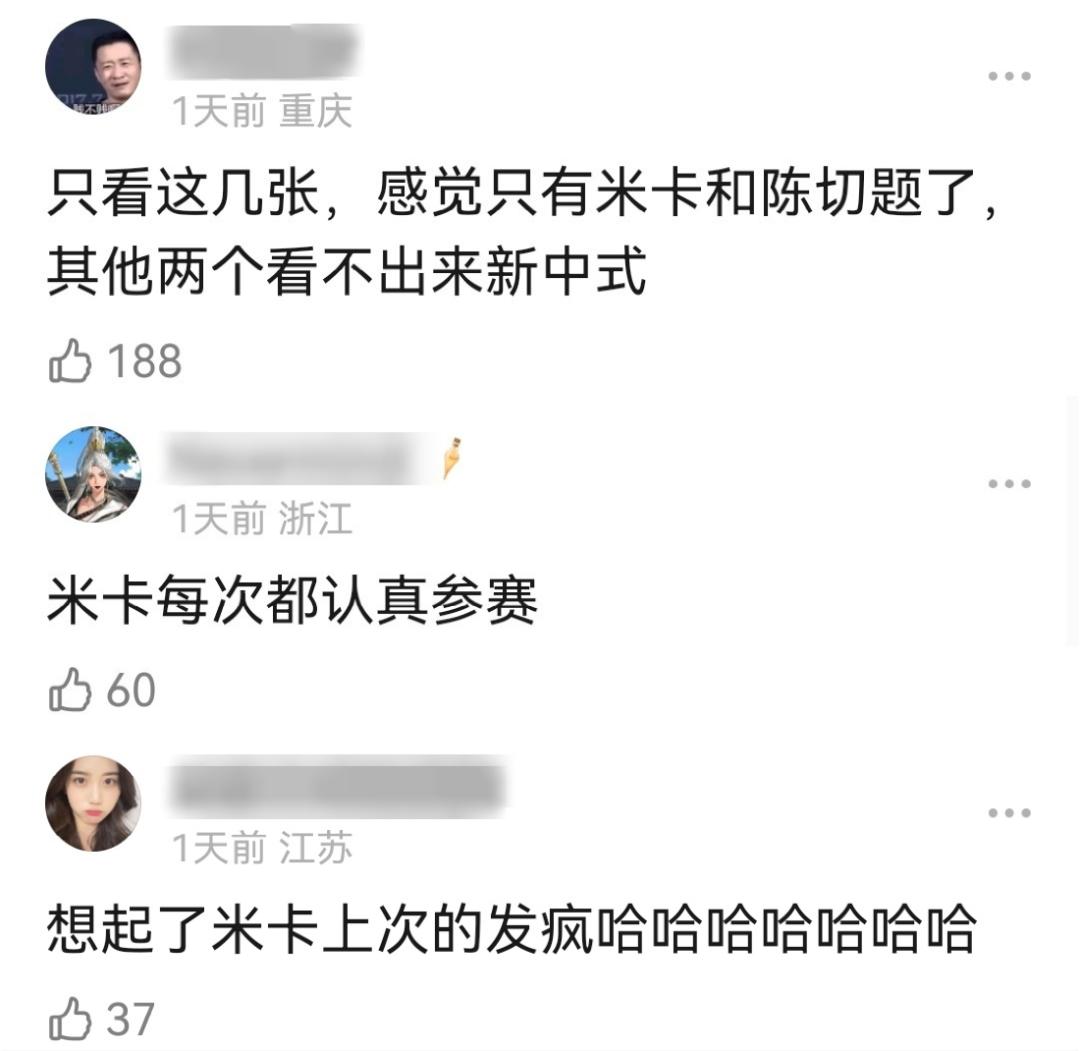Open the Zhejiang commenter's profile avatar

click(93, 474)
